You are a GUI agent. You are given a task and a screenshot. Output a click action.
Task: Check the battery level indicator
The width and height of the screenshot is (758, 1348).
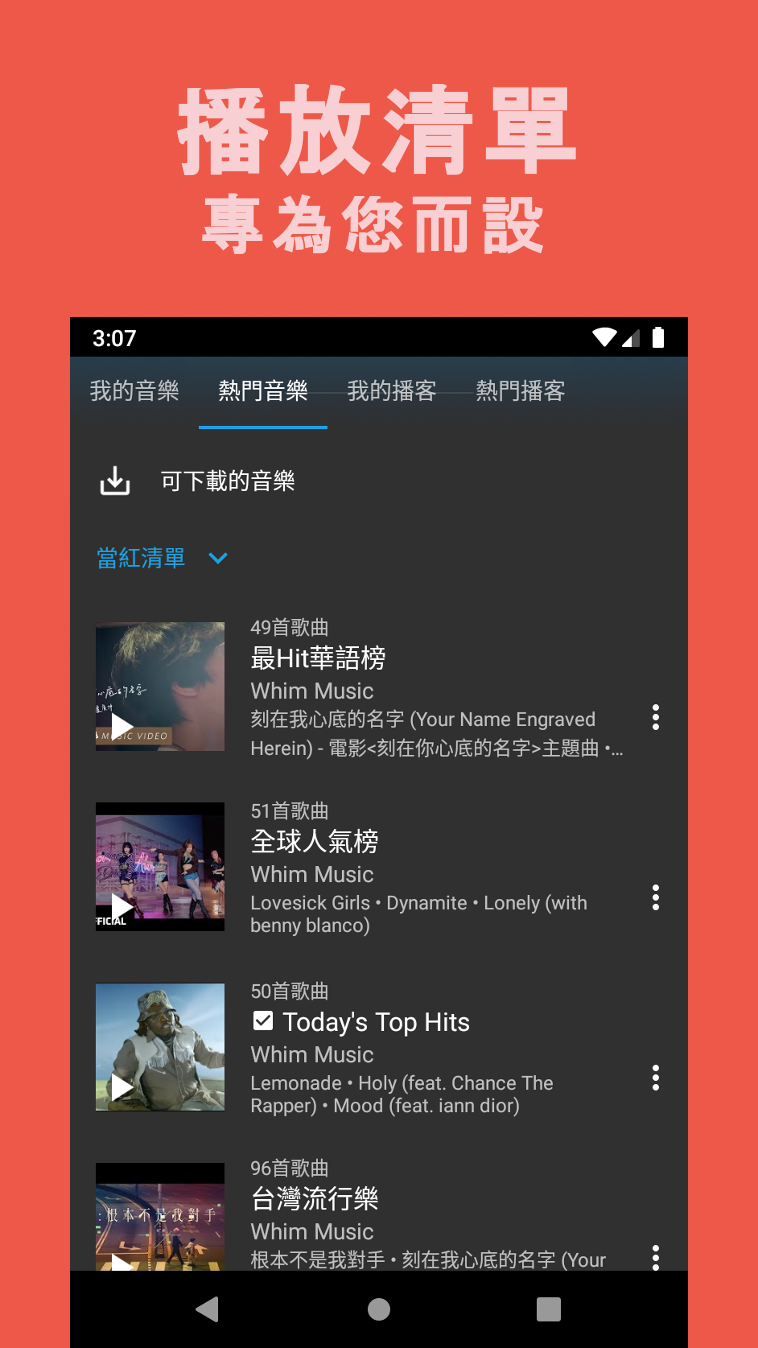pyautogui.click(x=658, y=338)
